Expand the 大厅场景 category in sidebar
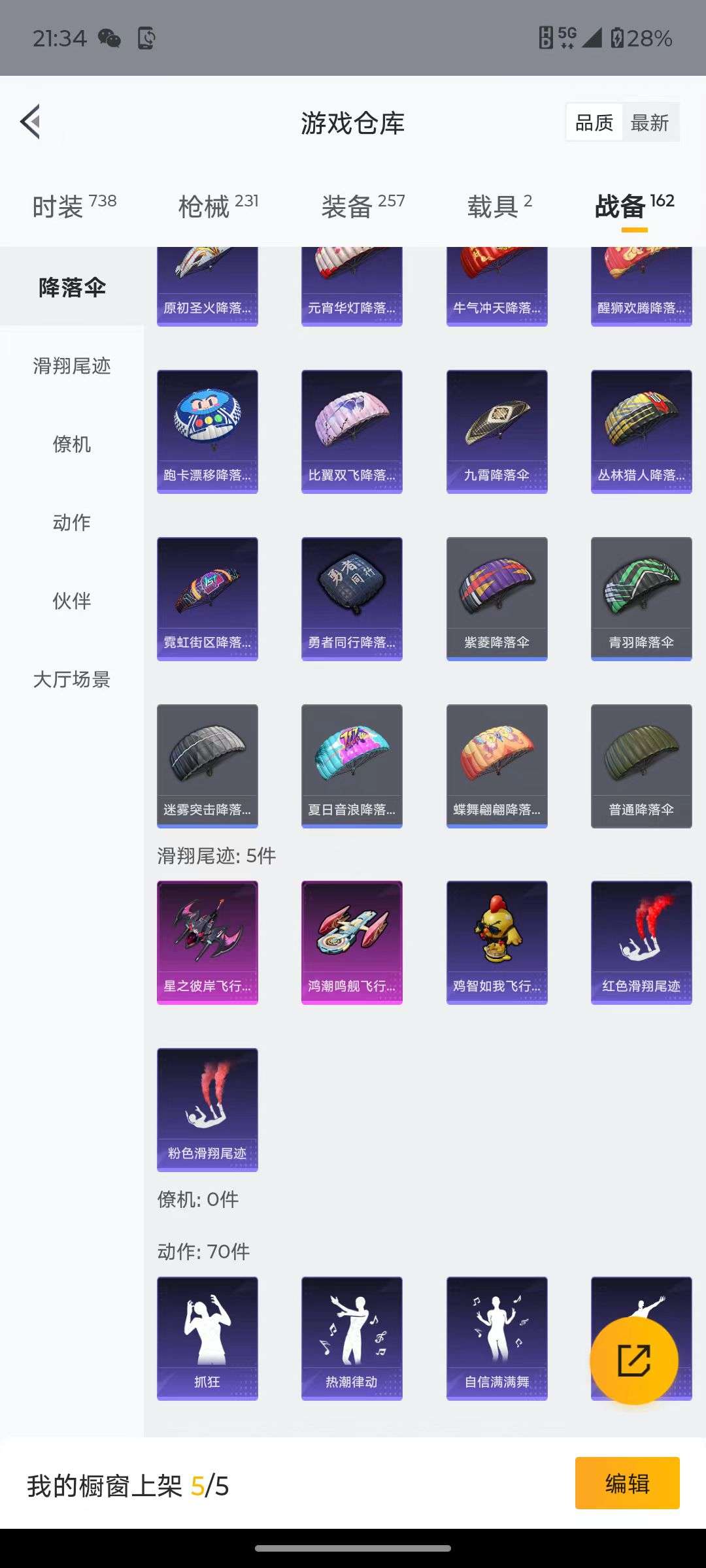This screenshot has width=706, height=1568. (x=71, y=680)
